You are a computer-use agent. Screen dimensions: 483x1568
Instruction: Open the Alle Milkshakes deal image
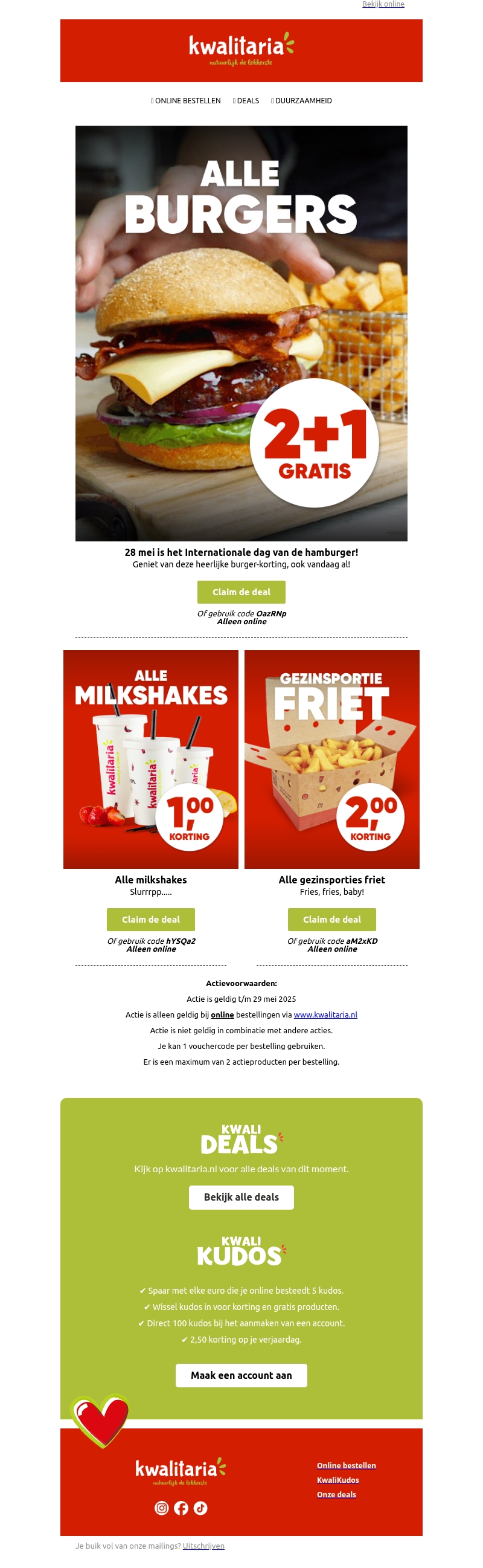[151, 758]
